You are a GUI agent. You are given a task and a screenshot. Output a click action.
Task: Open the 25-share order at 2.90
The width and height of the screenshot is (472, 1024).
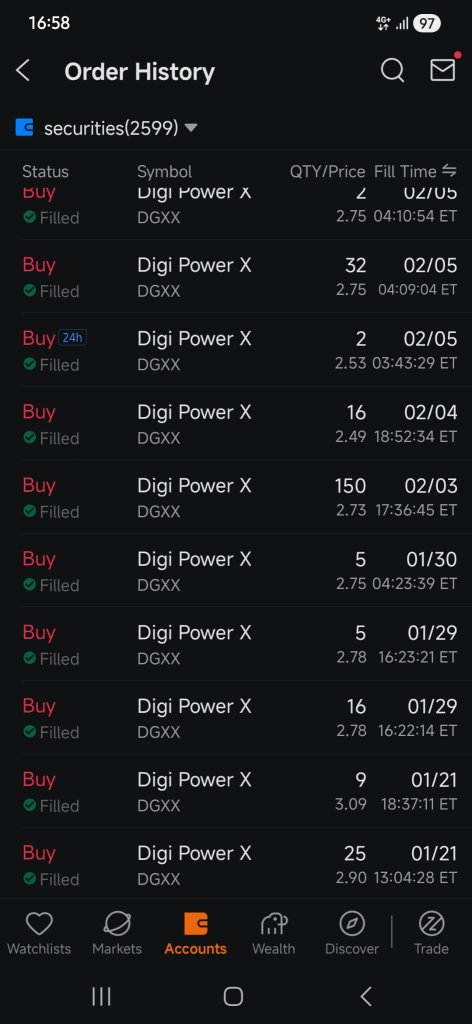point(236,864)
